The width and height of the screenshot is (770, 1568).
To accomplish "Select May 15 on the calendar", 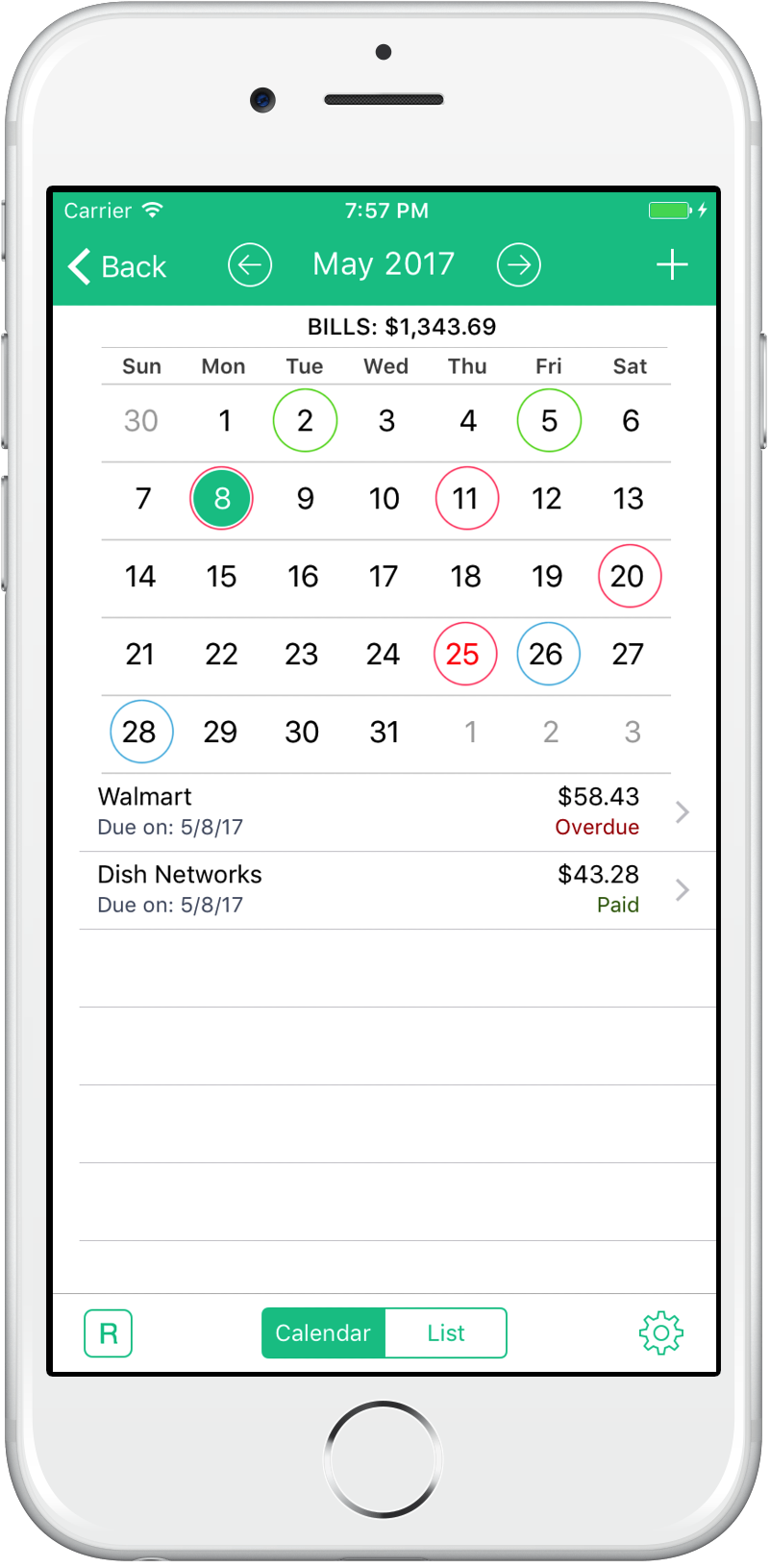I will point(221,576).
